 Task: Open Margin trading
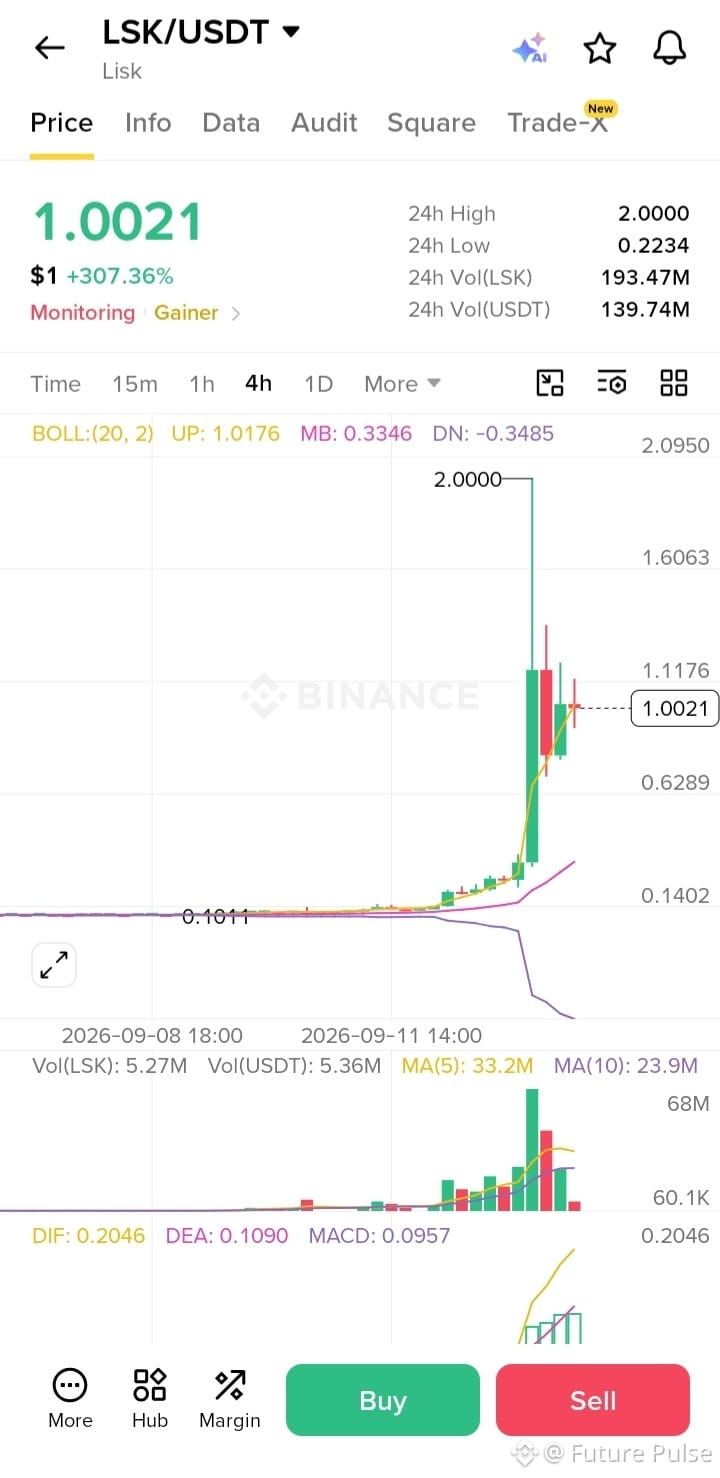coord(230,1399)
